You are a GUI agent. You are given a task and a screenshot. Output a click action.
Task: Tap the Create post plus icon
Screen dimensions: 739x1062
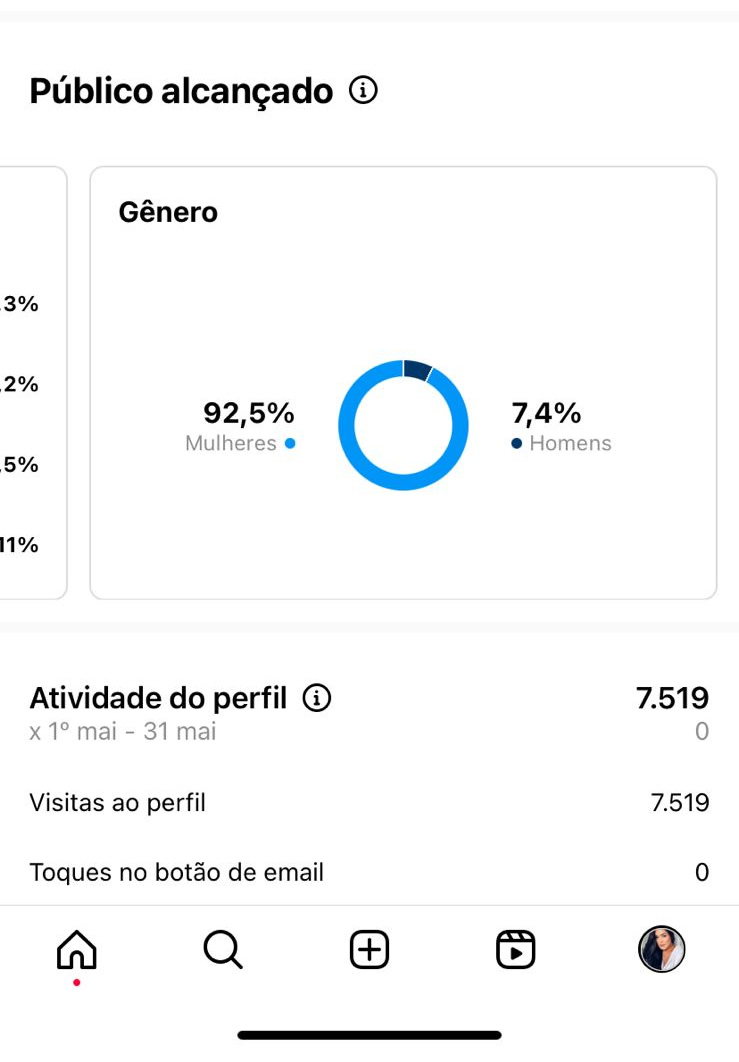pos(368,948)
